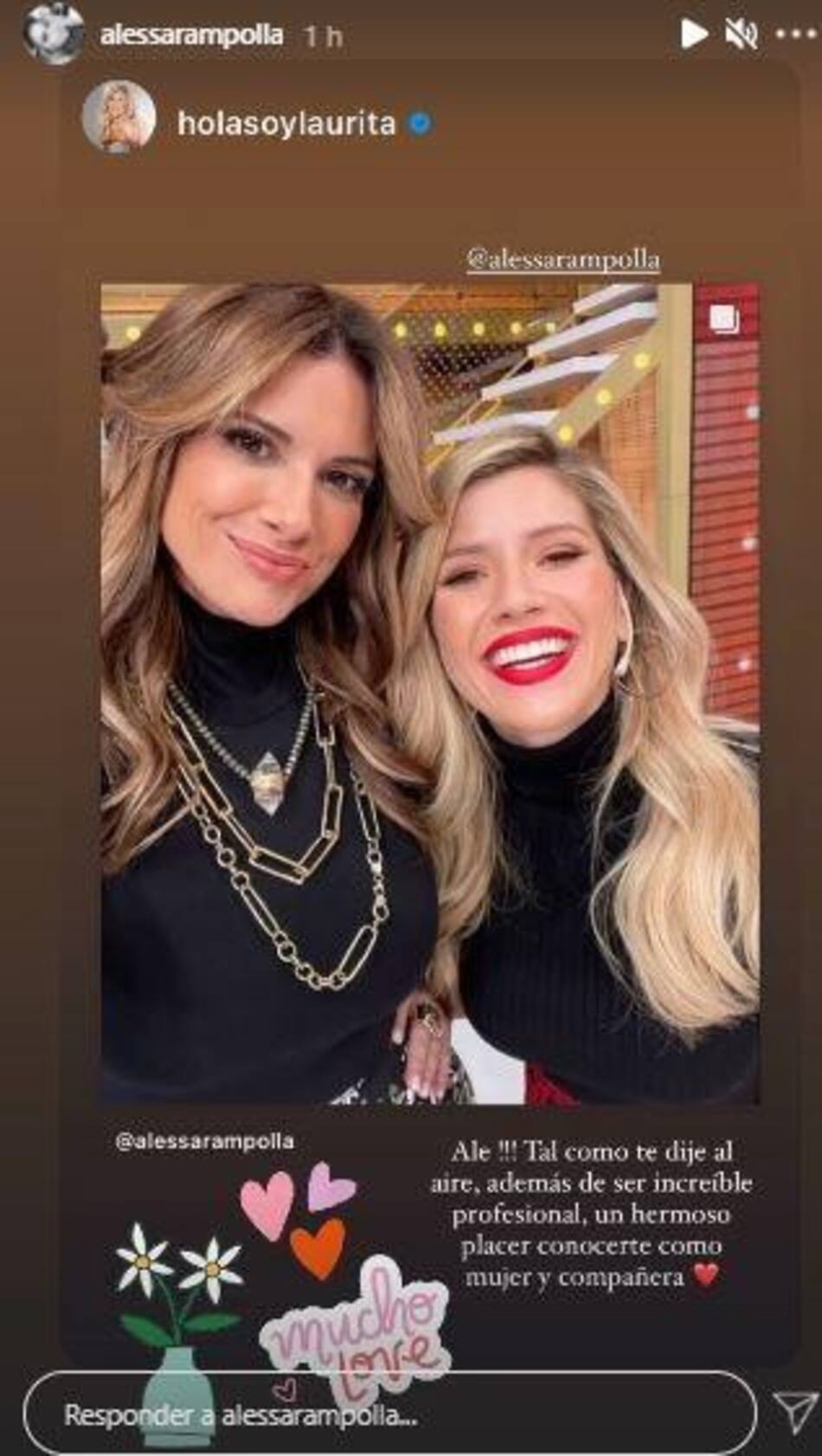Viewport: 822px width, 1456px height.
Task: Reply to alessarampolla's story
Action: (x=389, y=1415)
